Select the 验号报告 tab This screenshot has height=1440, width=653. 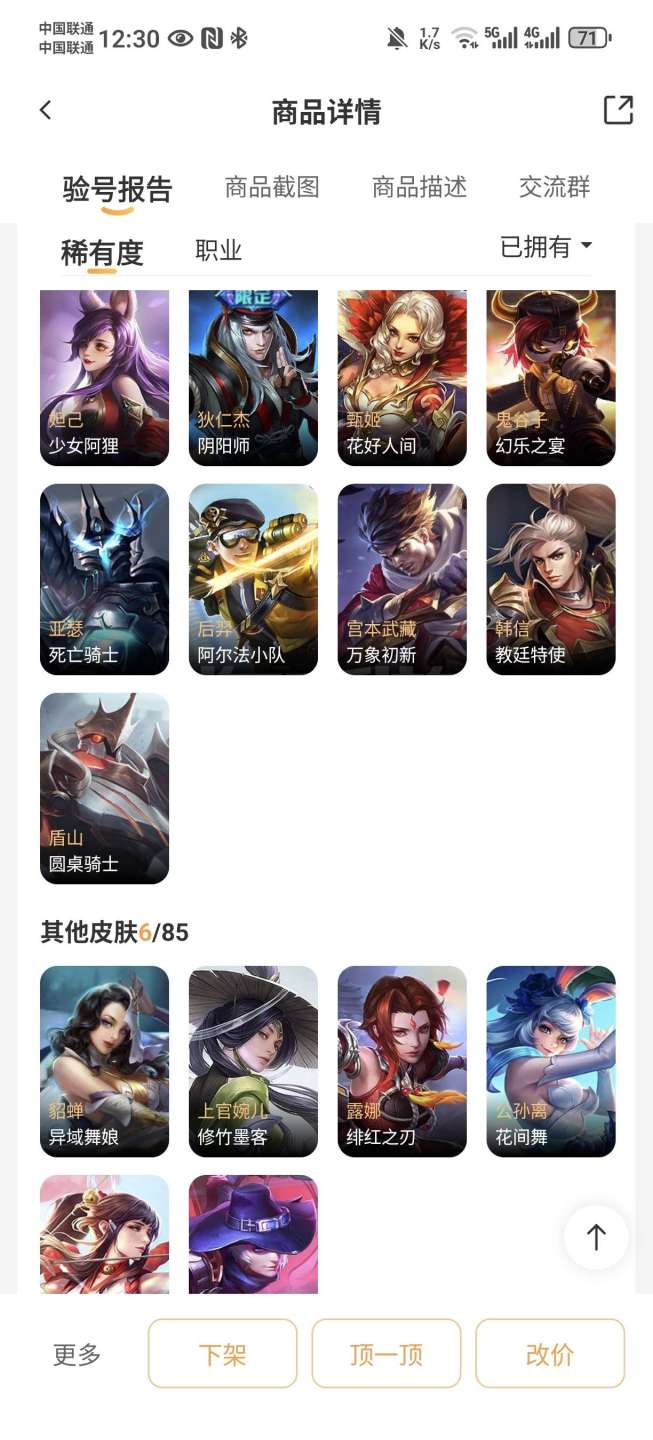[117, 188]
